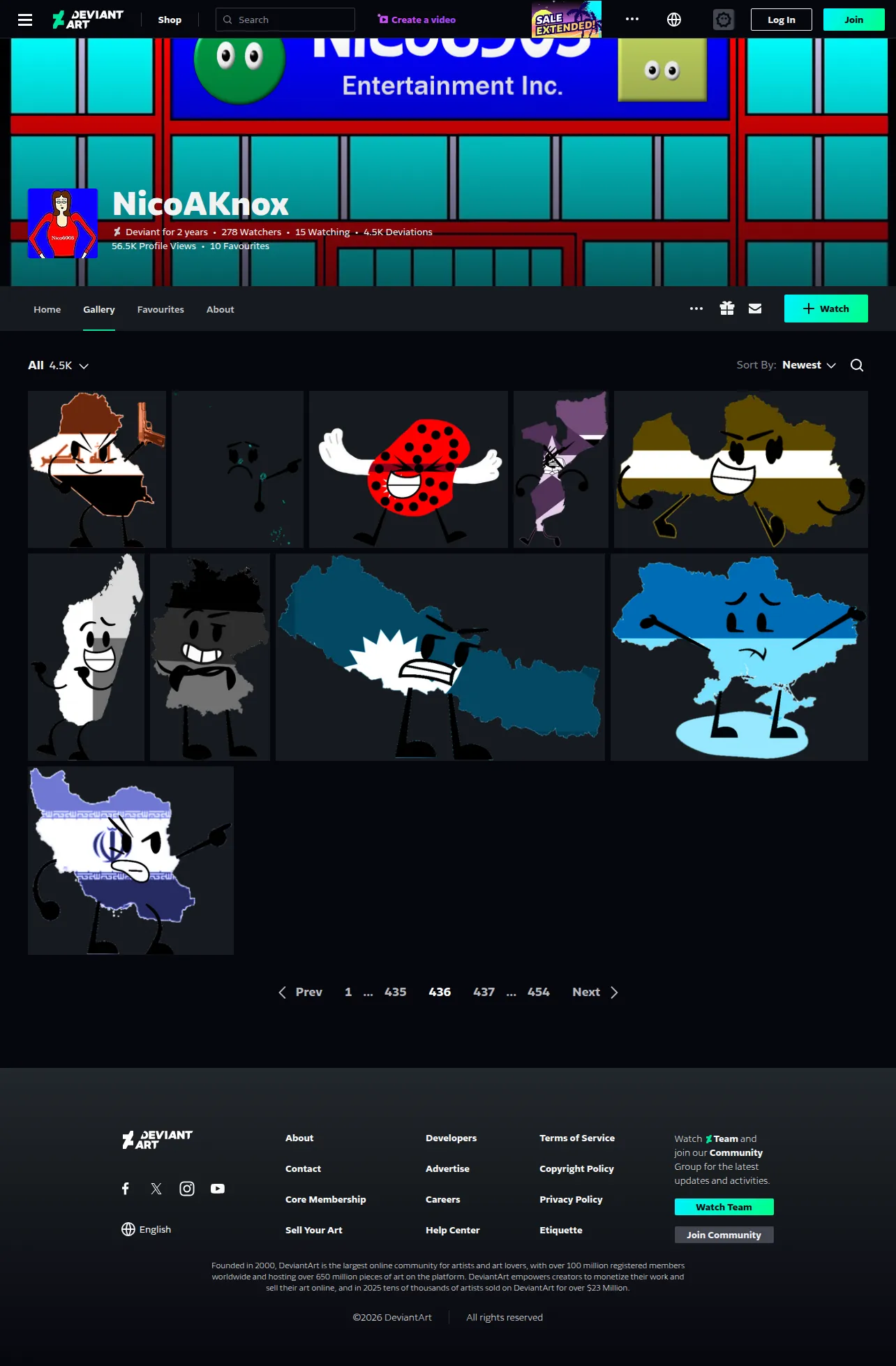Tap the Search field in header
The width and height of the screenshot is (896, 1366).
[x=285, y=20]
